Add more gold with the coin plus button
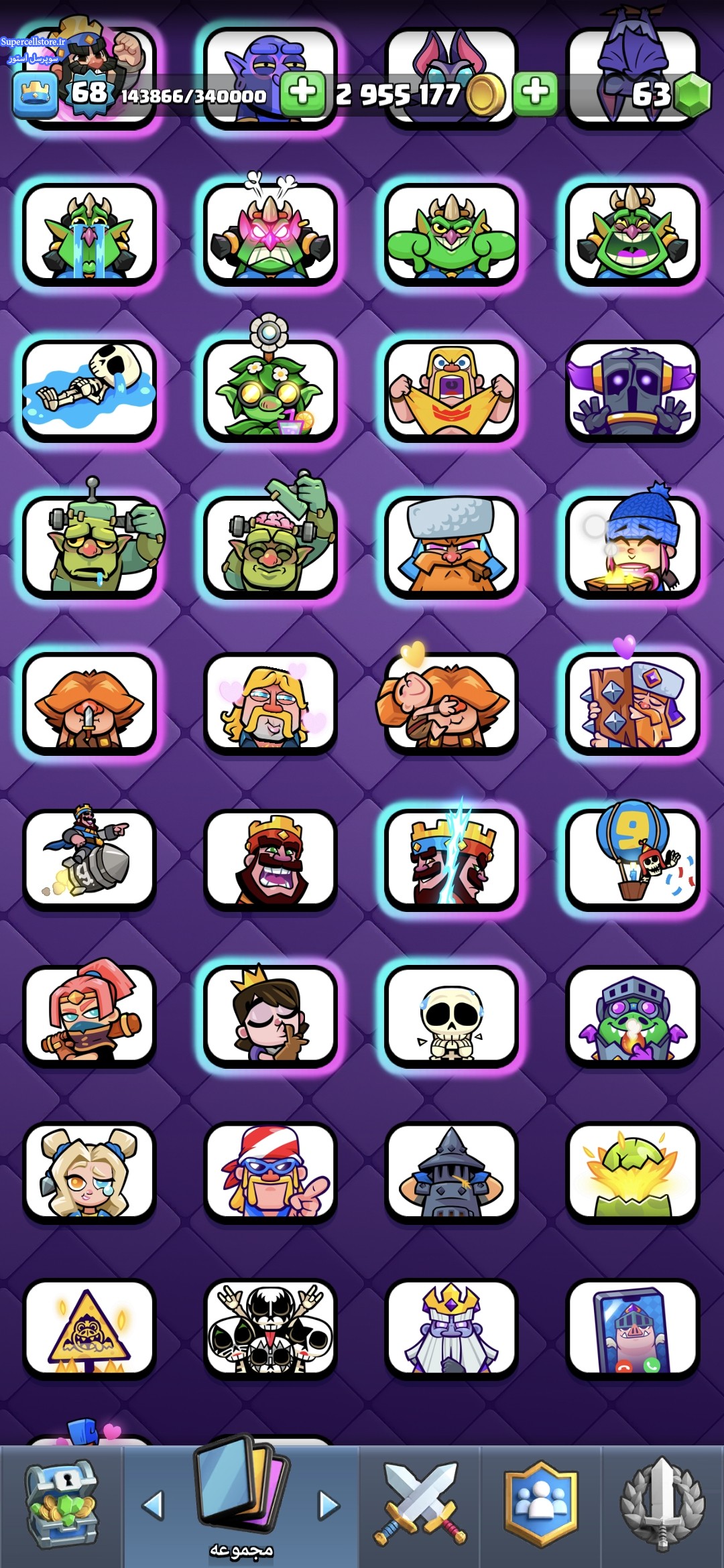Viewport: 724px width, 1568px height. (535, 92)
